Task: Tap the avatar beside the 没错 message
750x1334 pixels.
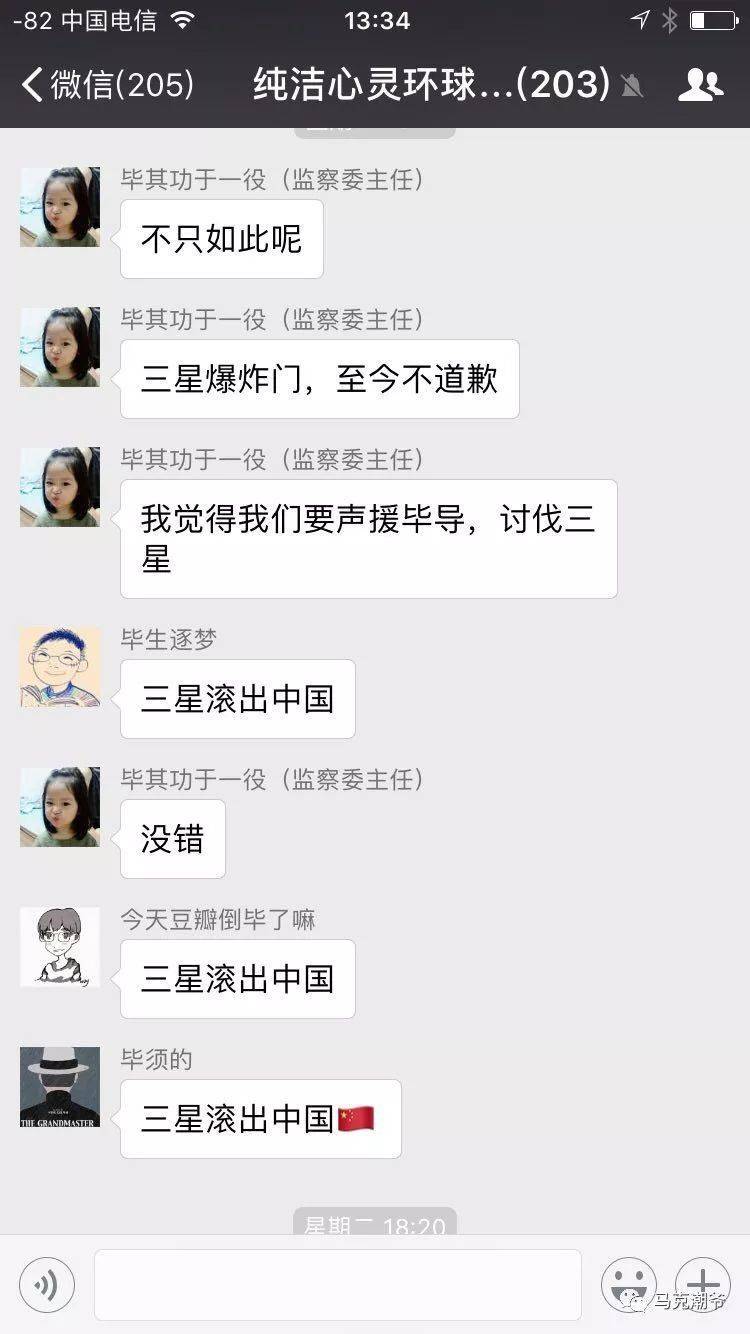Action: [60, 807]
